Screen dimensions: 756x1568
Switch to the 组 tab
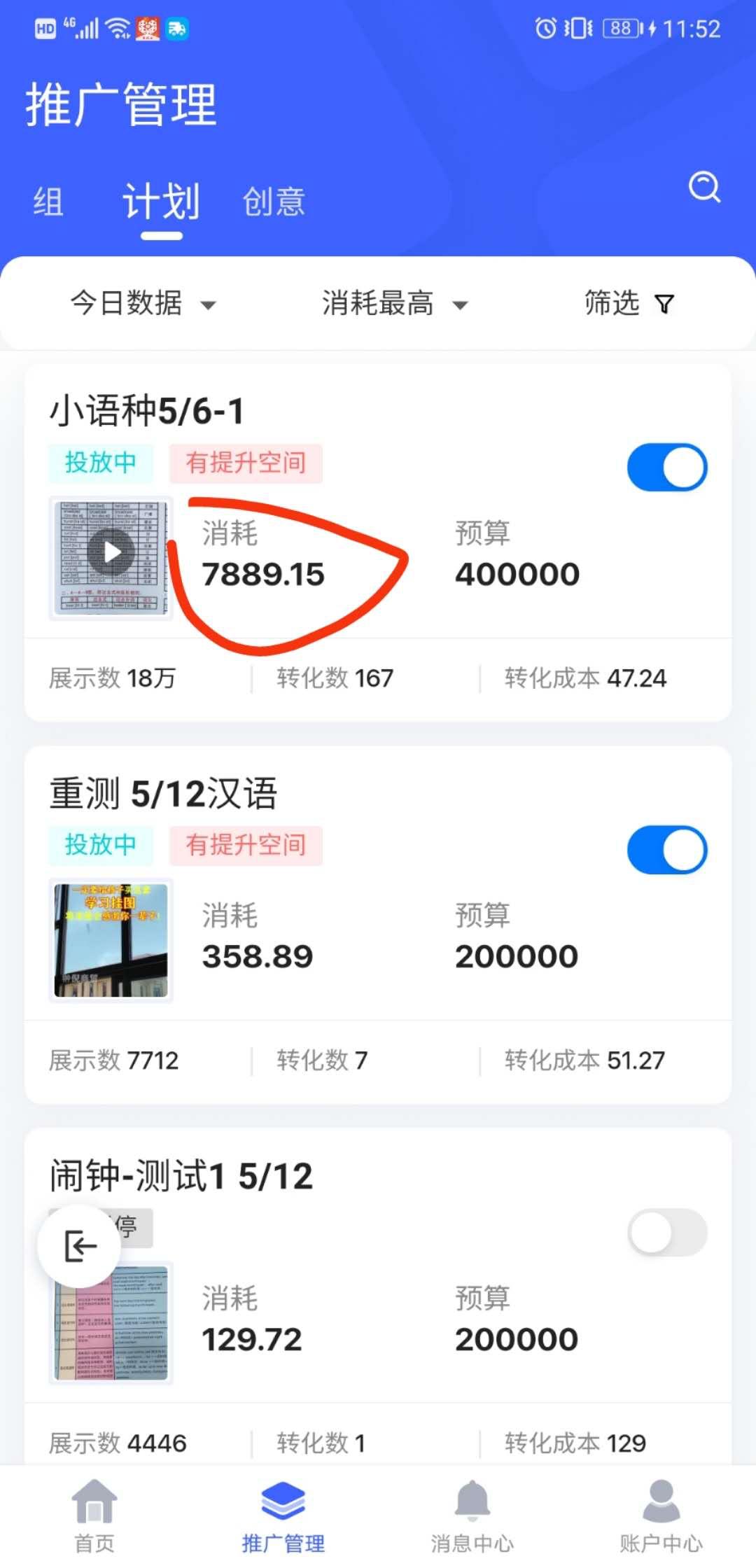pos(48,203)
